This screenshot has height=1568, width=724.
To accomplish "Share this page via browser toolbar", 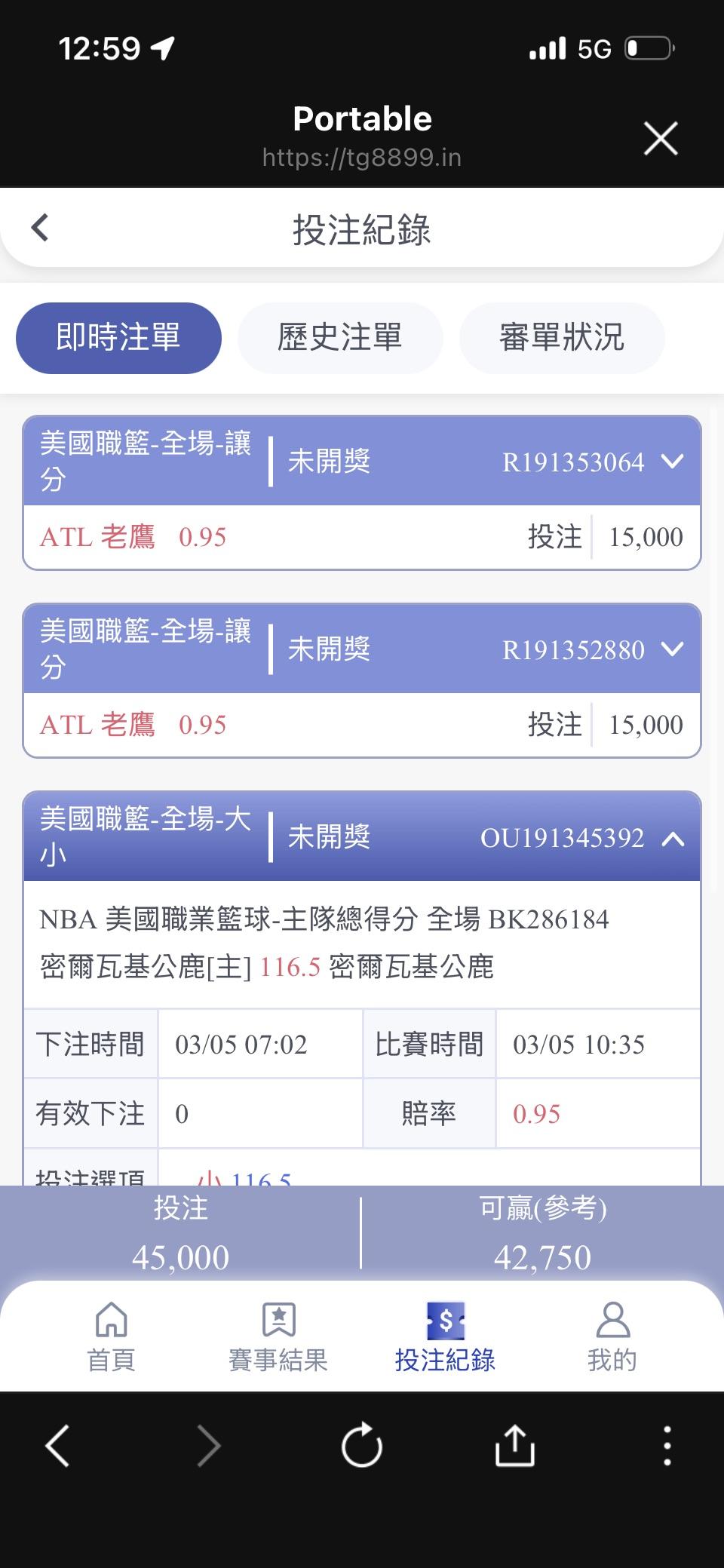I will click(514, 1445).
